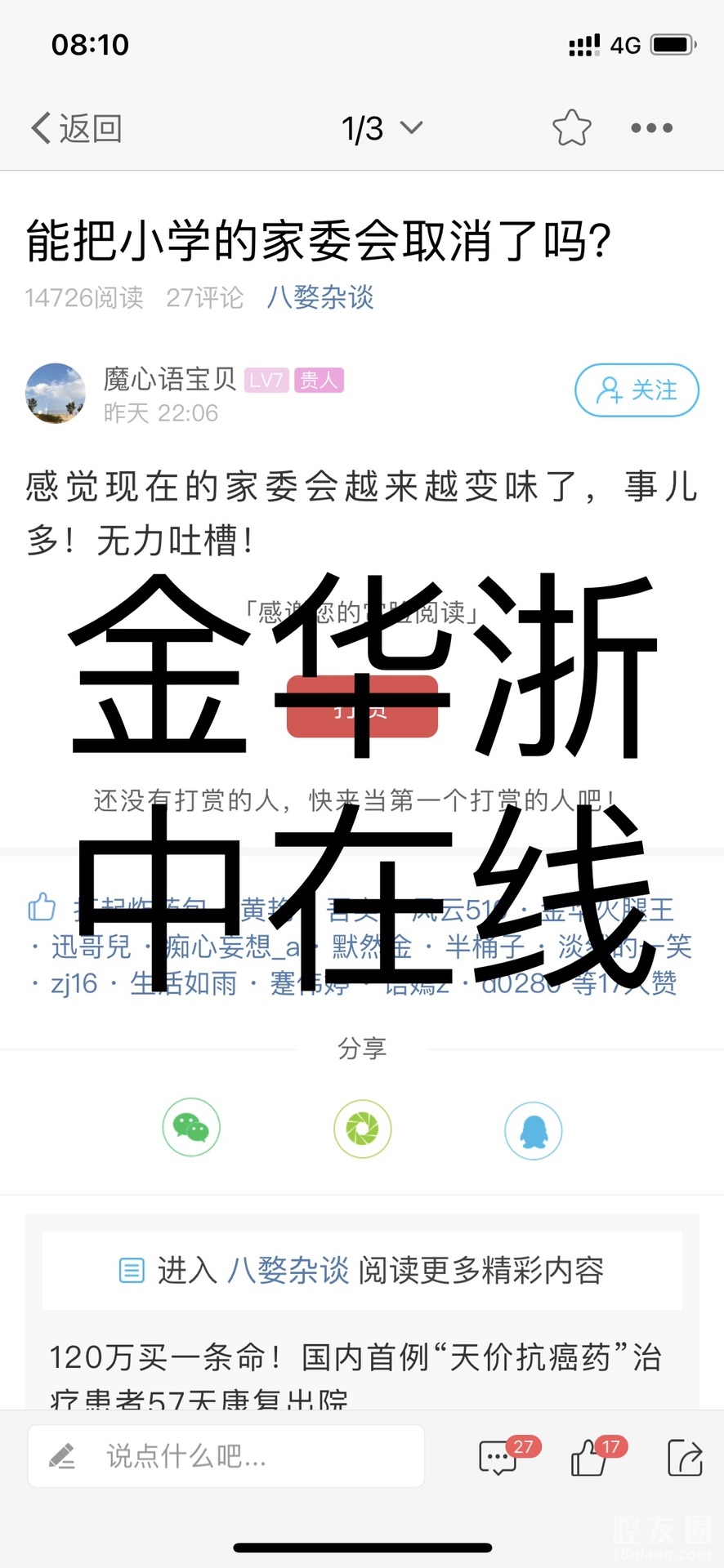This screenshot has width=724, height=1568.
Task: Open liker 迅哥兒's profile
Action: [x=91, y=947]
